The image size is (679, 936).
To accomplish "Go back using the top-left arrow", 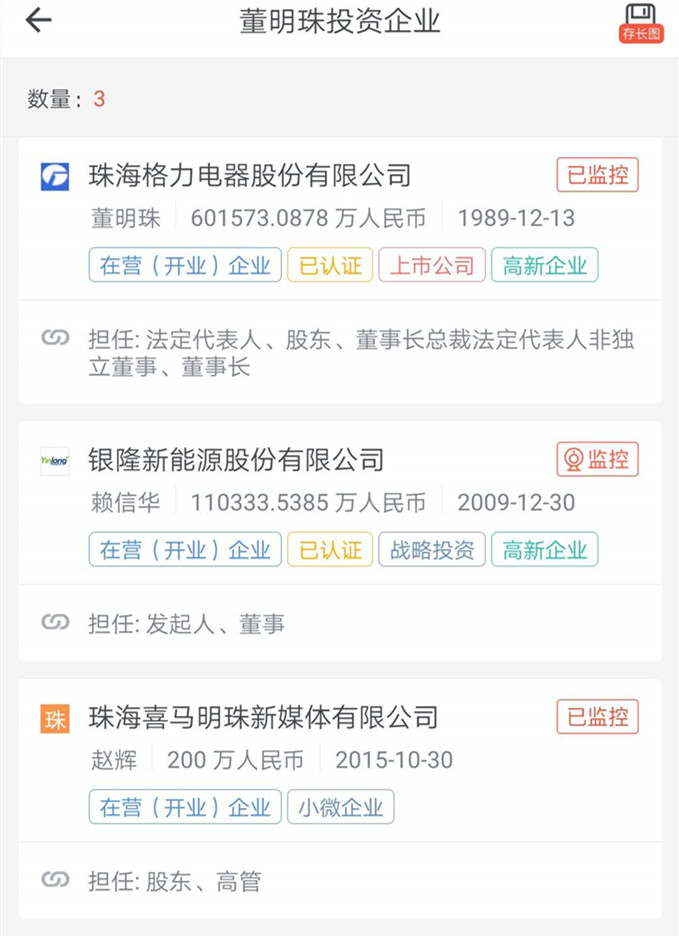I will (x=38, y=21).
